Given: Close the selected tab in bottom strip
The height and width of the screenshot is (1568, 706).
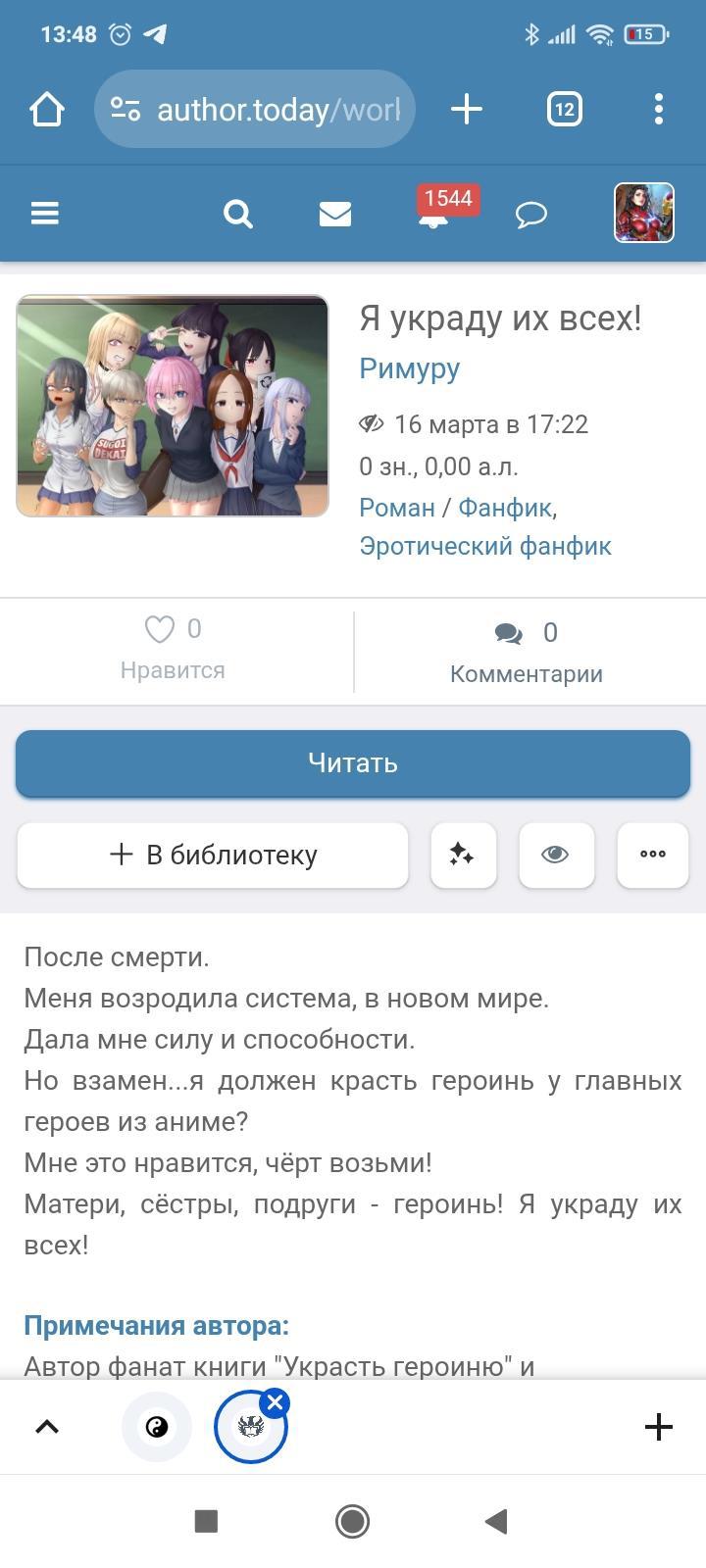Looking at the screenshot, I should 276,1402.
